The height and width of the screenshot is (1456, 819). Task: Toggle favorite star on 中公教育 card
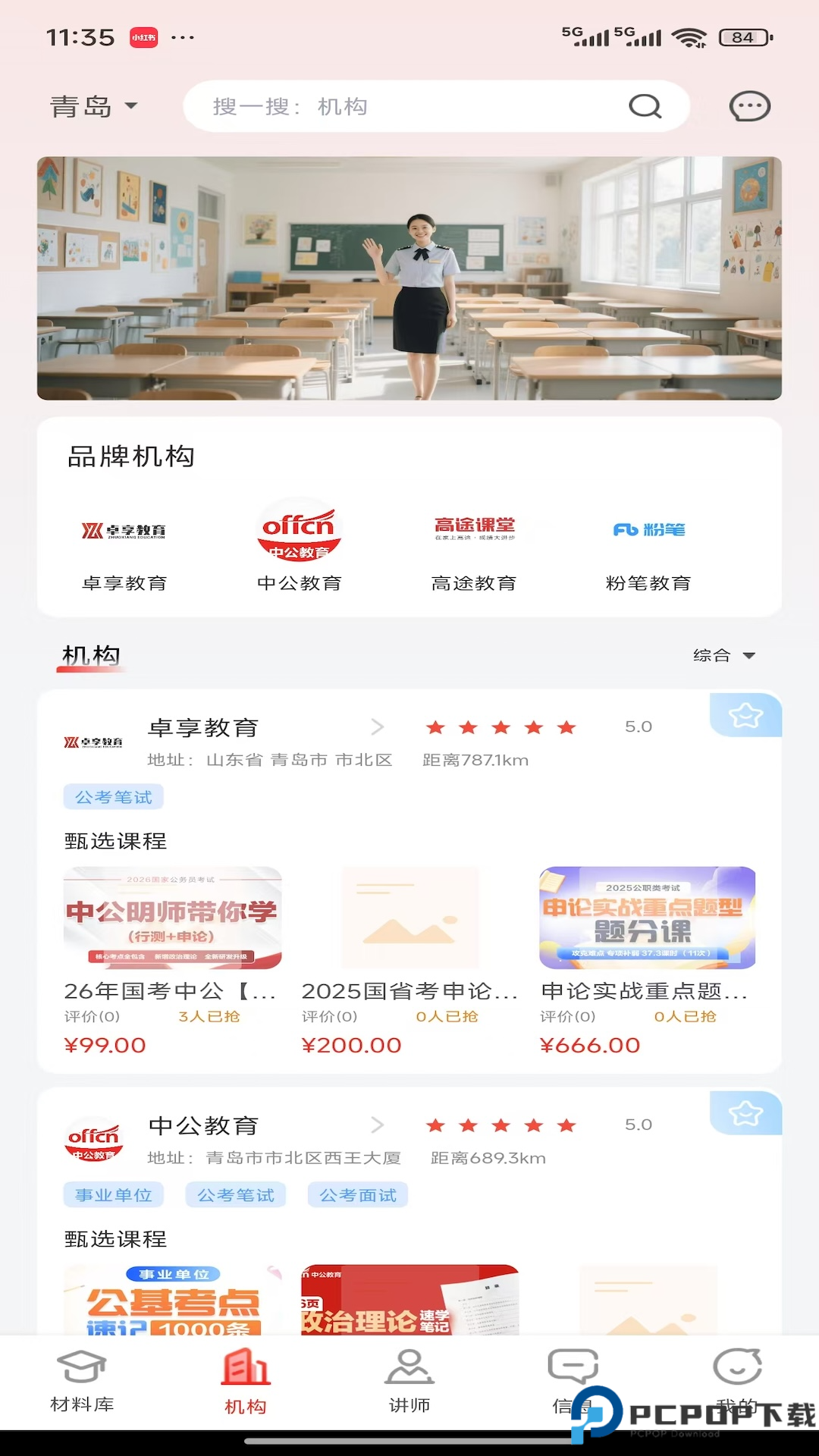[x=745, y=1112]
